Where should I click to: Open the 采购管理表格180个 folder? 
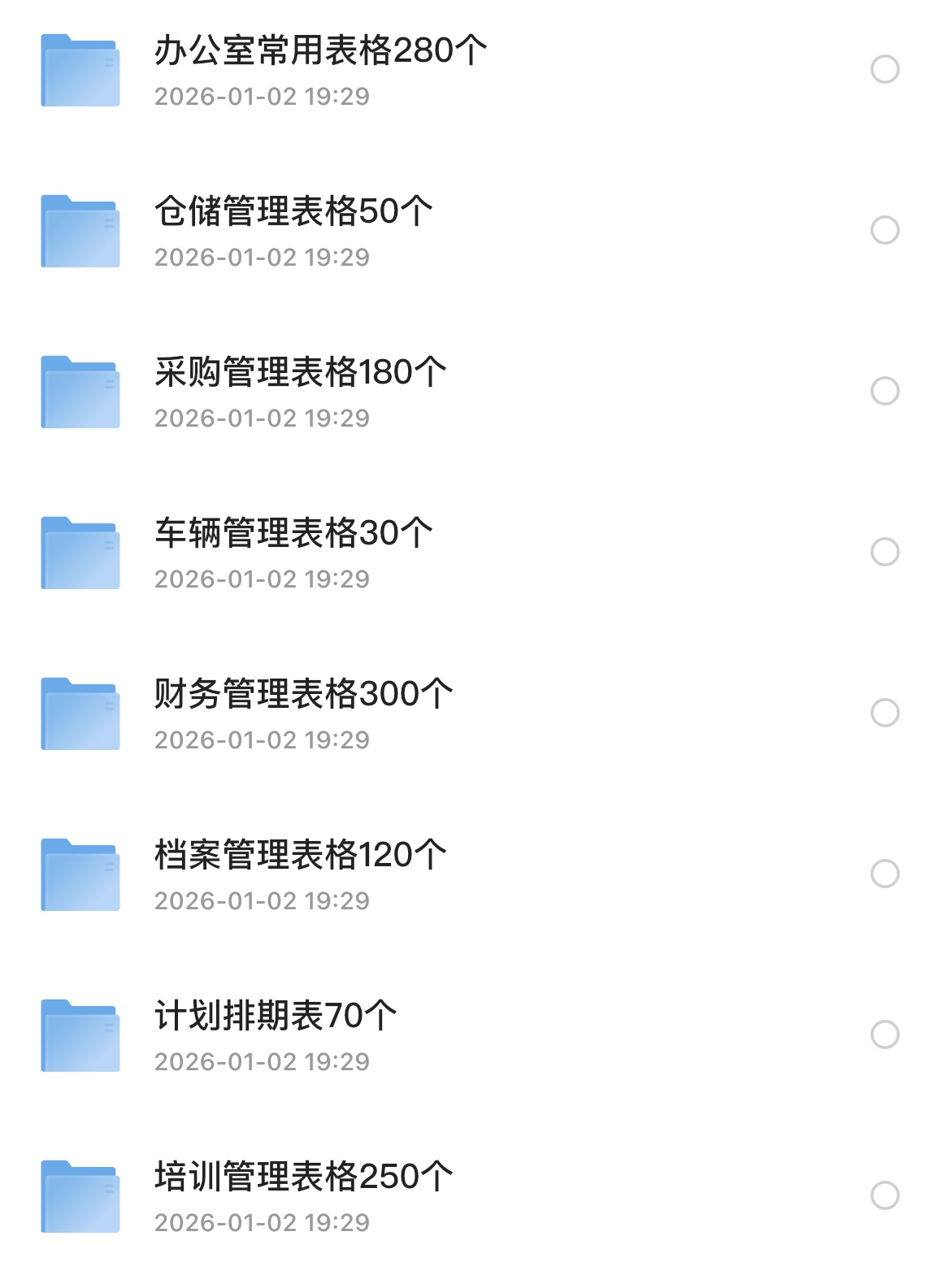tap(300, 374)
